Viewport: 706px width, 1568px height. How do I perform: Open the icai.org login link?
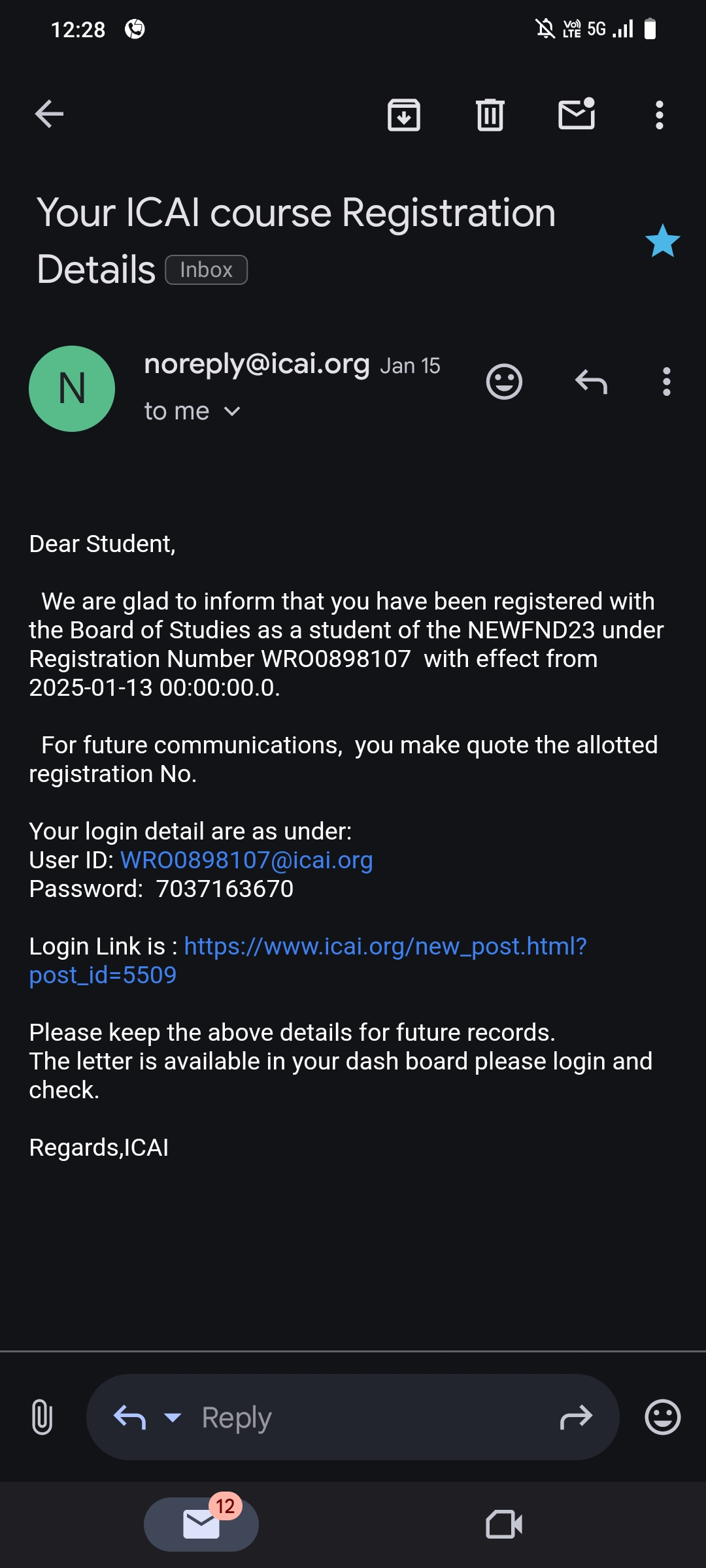(385, 947)
